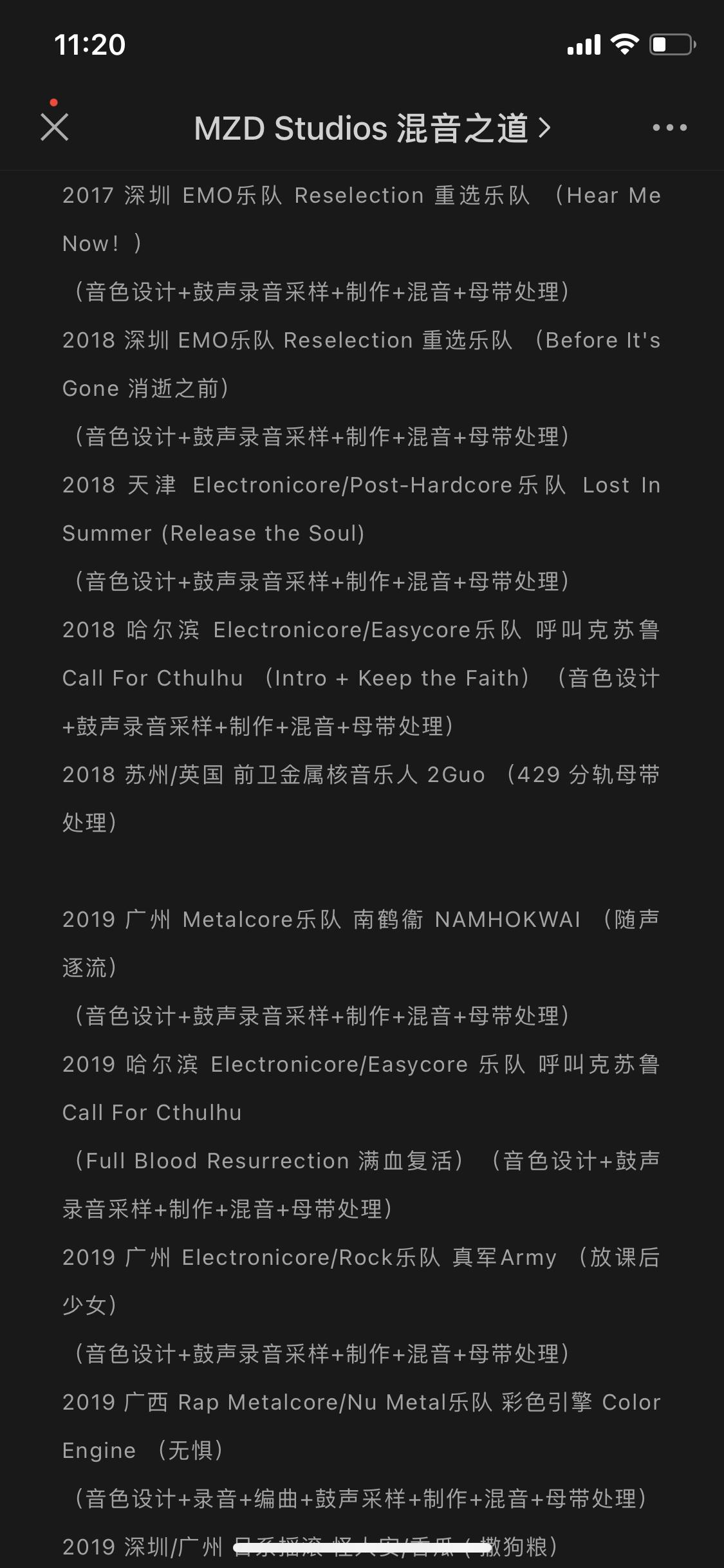The height and width of the screenshot is (1568, 724).
Task: Tap the 真军Army 放课后少女 entry
Action: tap(360, 1257)
